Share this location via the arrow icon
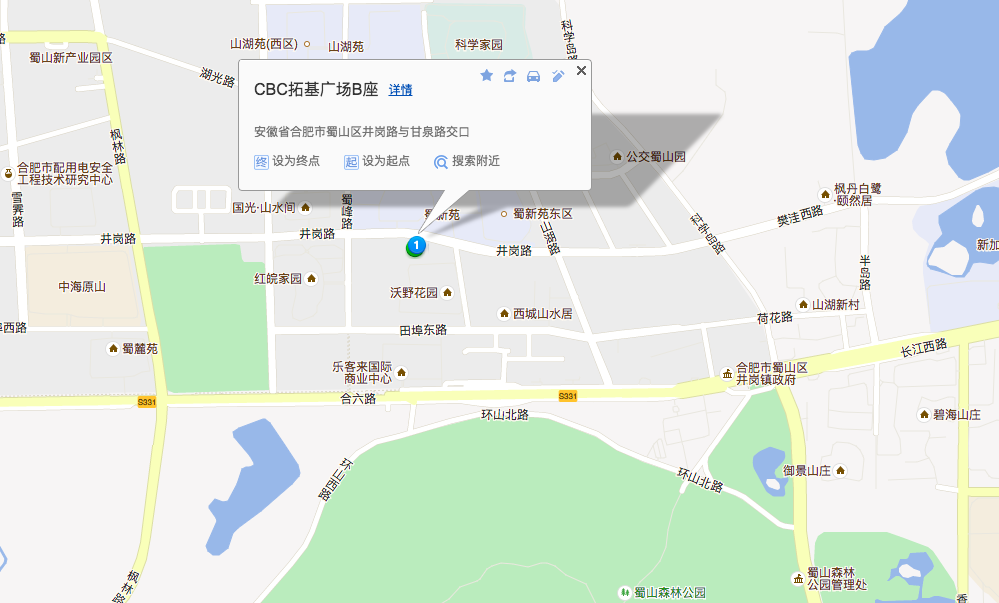Screen dimensions: 999x603 (510, 75)
